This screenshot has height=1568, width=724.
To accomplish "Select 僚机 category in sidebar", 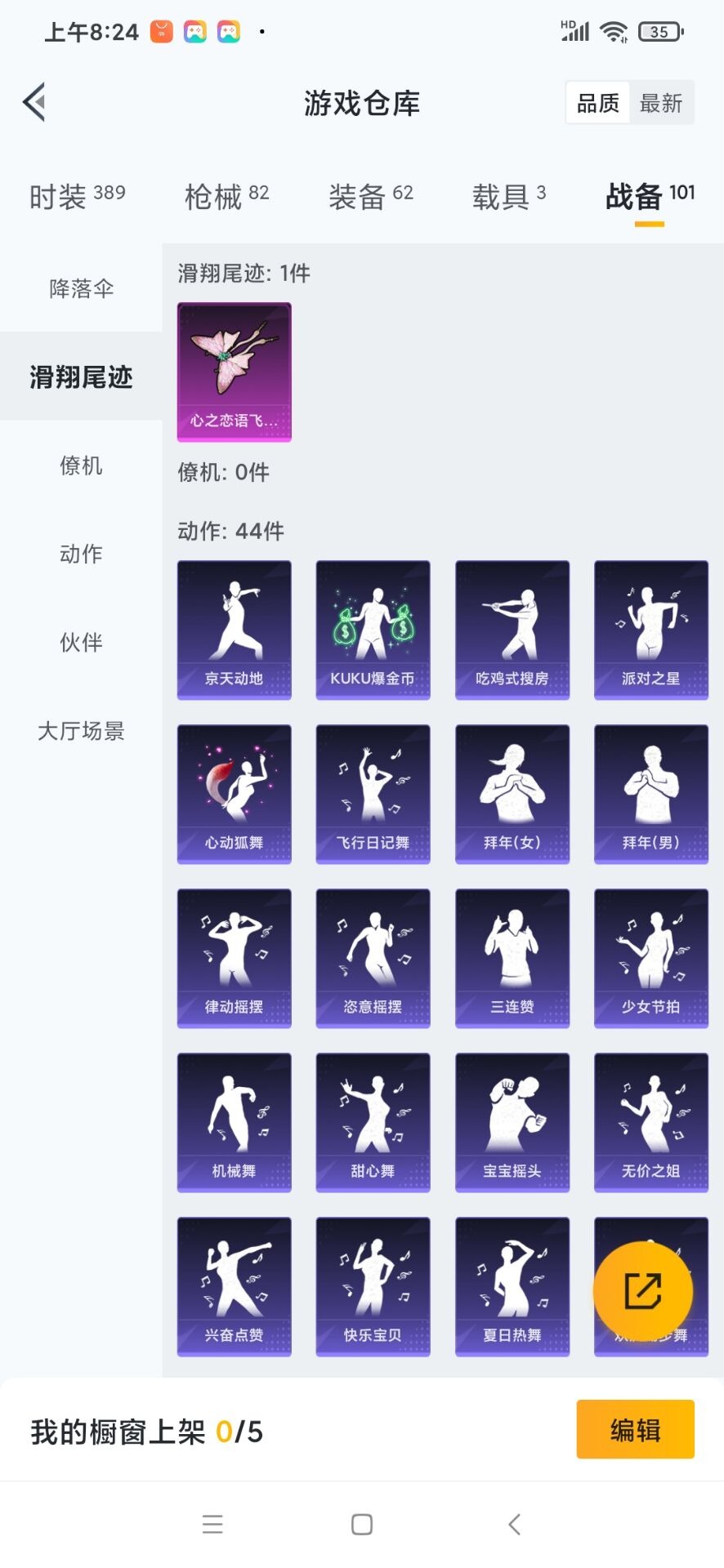I will click(x=81, y=465).
